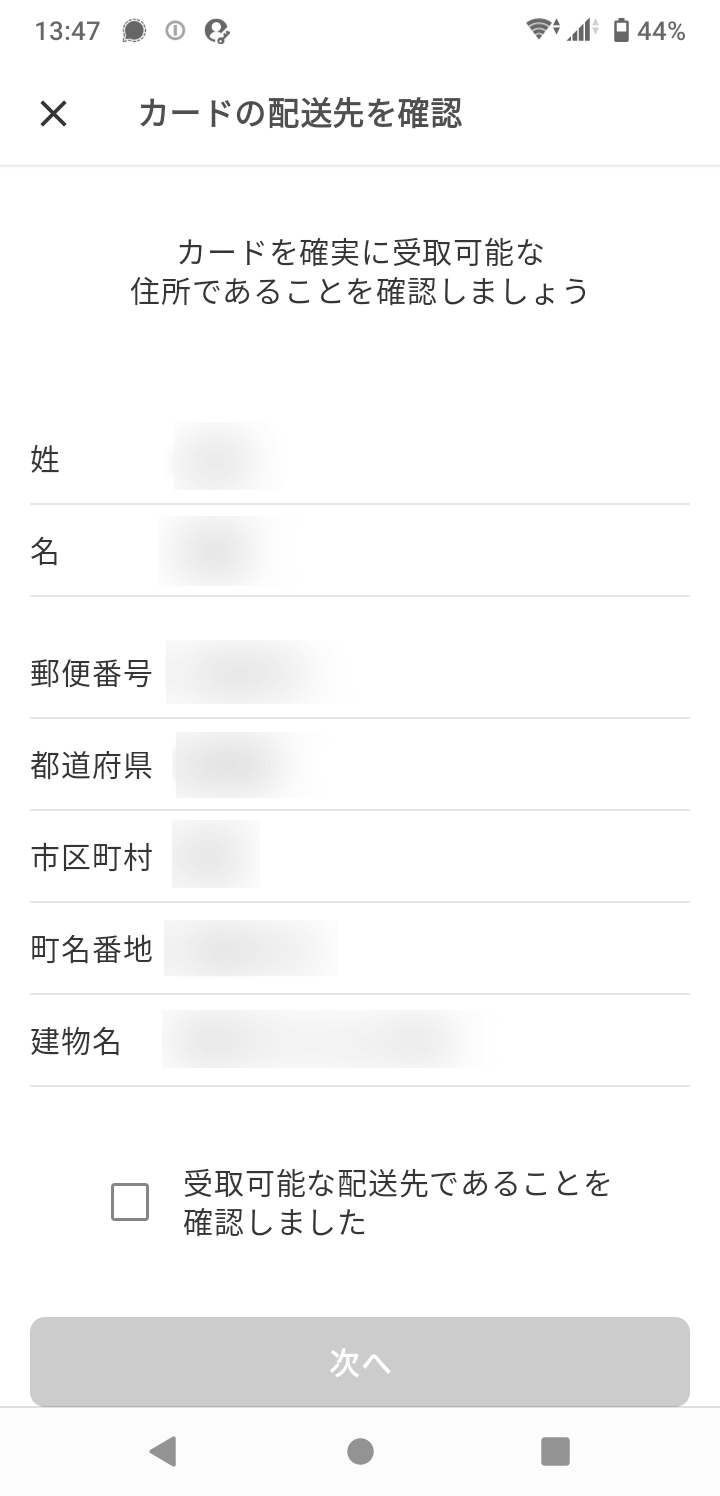The image size is (720, 1496).
Task: Close the card delivery confirmation screen
Action: pos(53,114)
